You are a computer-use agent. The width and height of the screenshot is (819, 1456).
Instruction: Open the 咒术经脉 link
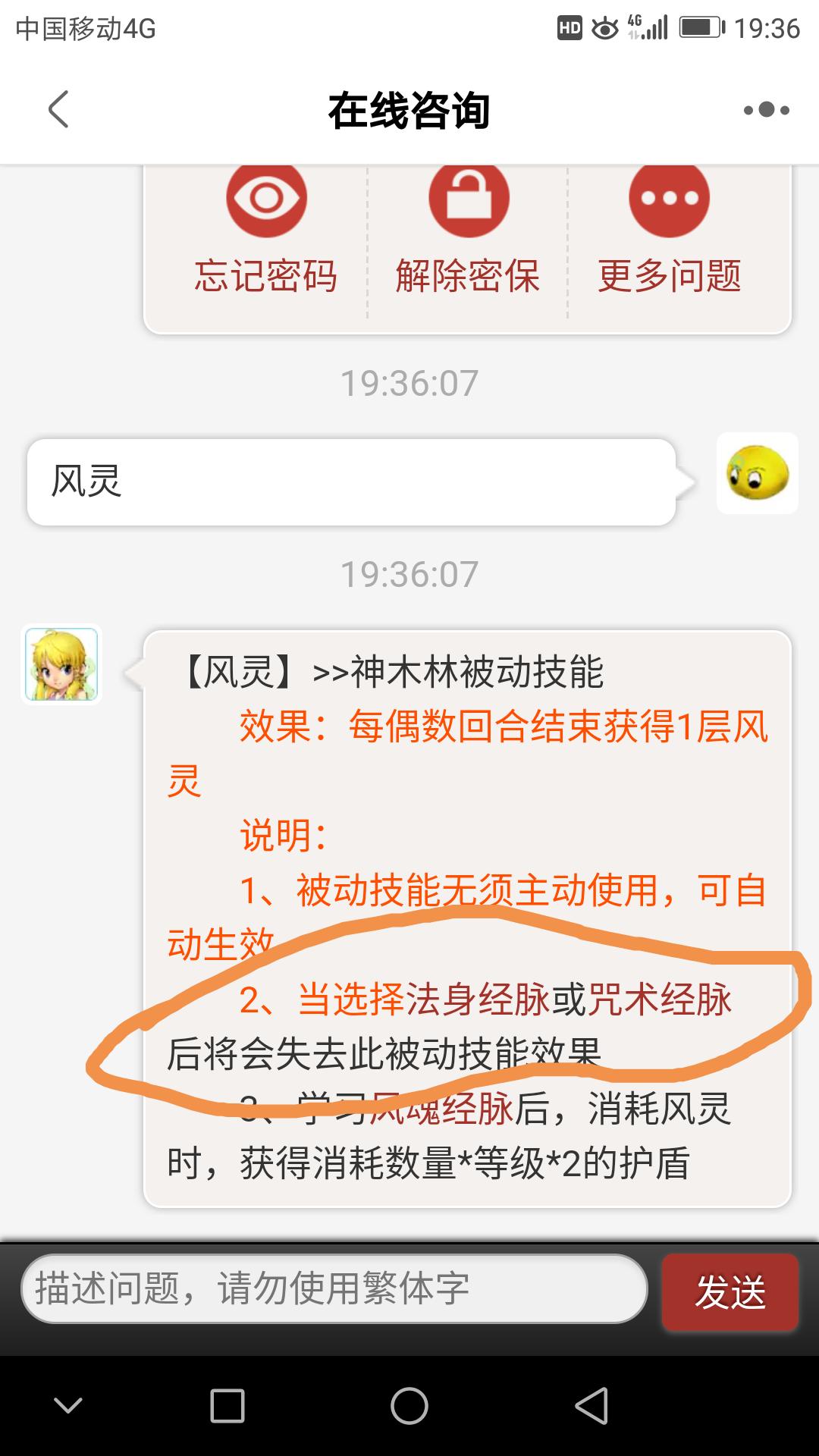[660, 999]
